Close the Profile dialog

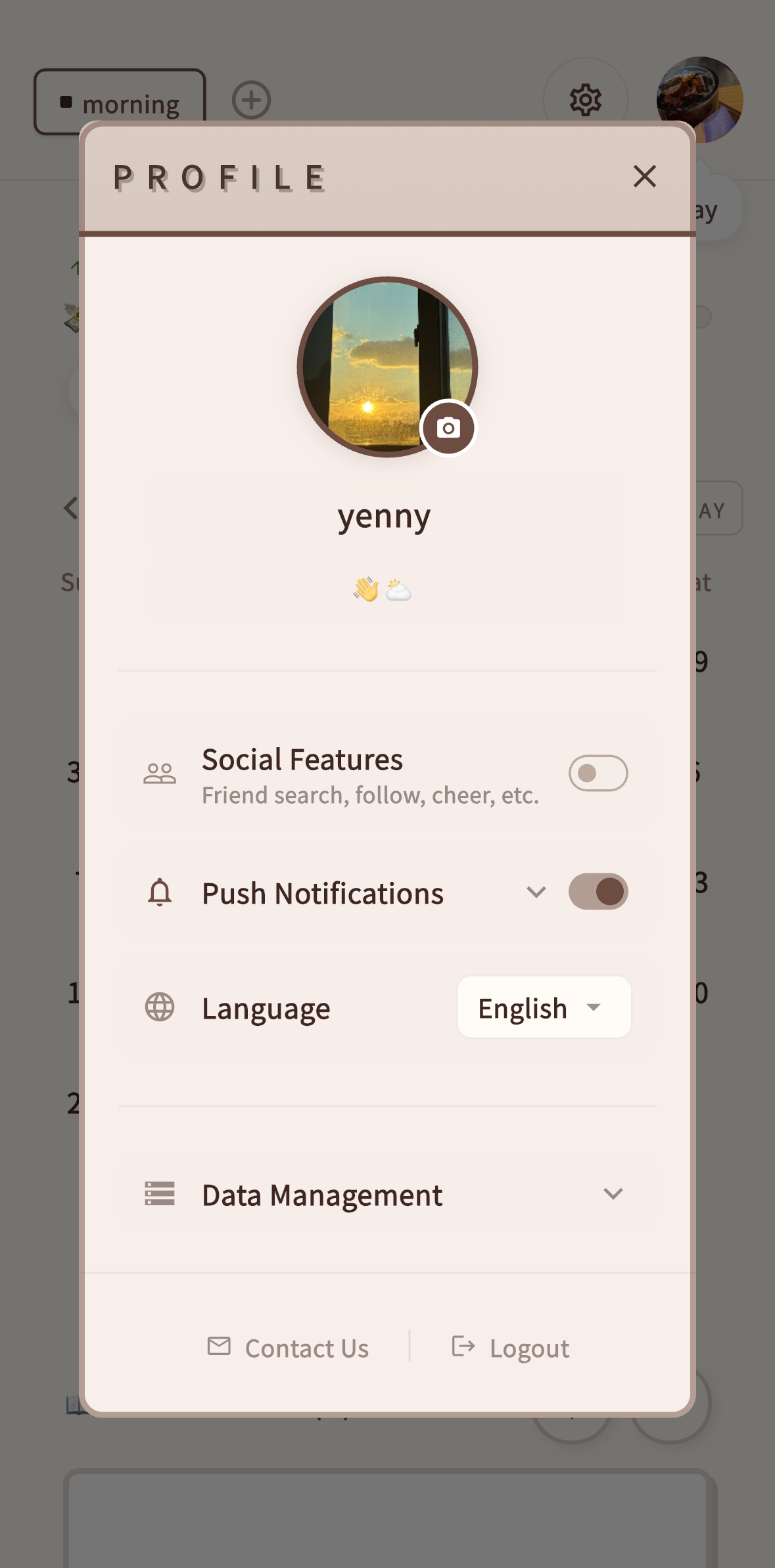pos(644,176)
